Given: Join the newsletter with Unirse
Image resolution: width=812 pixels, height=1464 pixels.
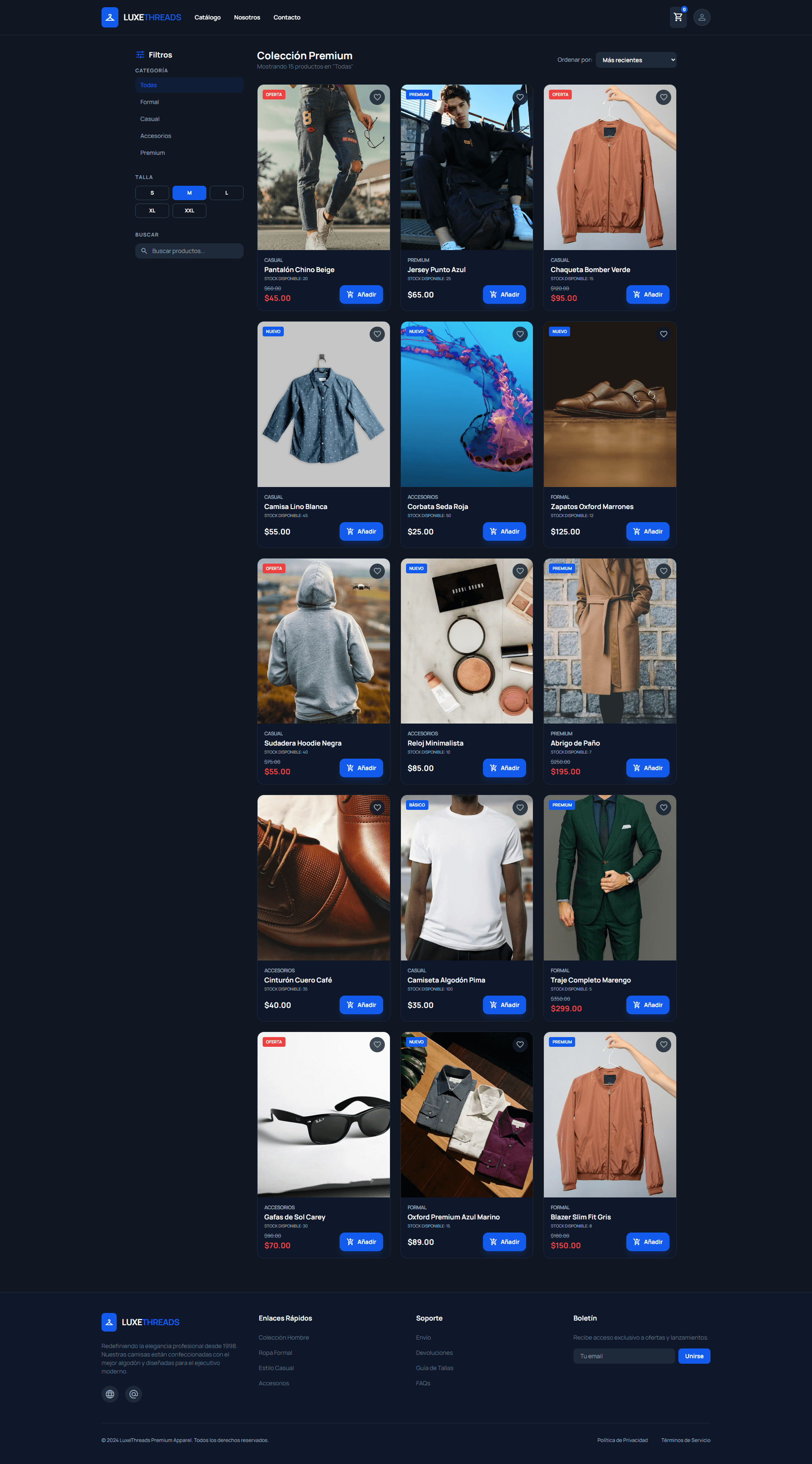Looking at the screenshot, I should [694, 1356].
